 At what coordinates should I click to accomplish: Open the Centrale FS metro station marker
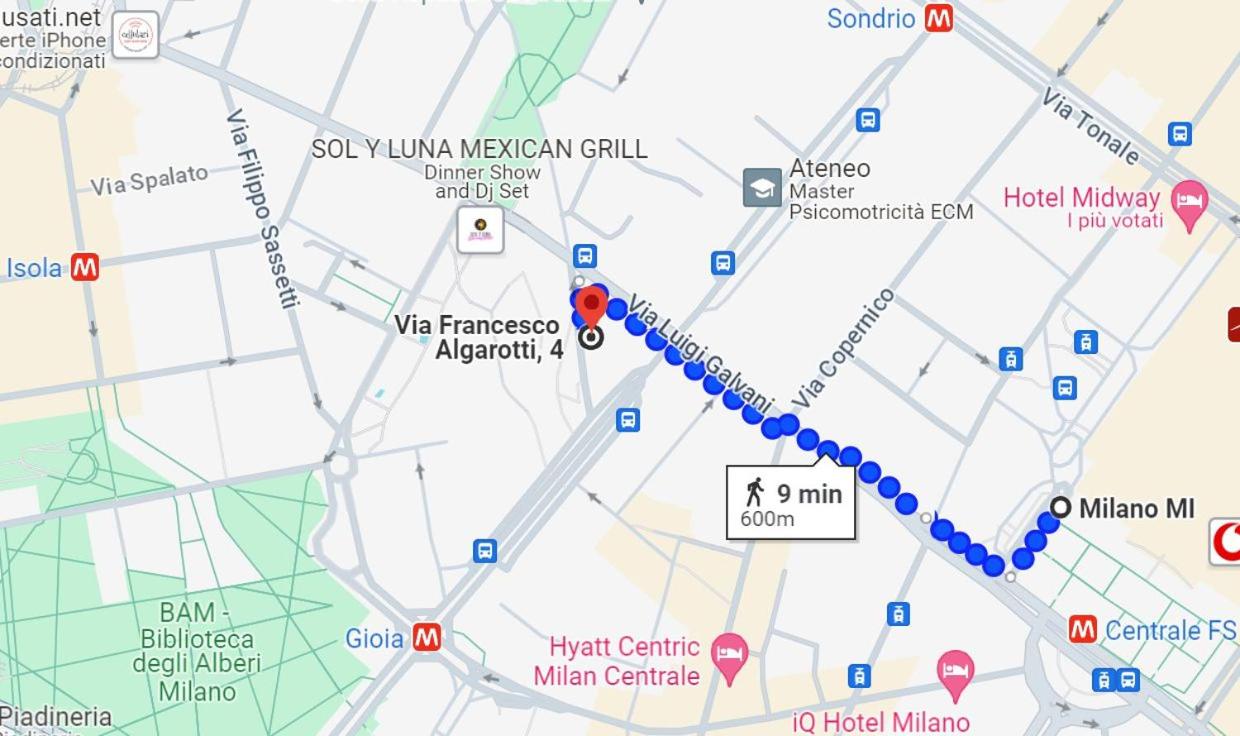(x=1083, y=629)
